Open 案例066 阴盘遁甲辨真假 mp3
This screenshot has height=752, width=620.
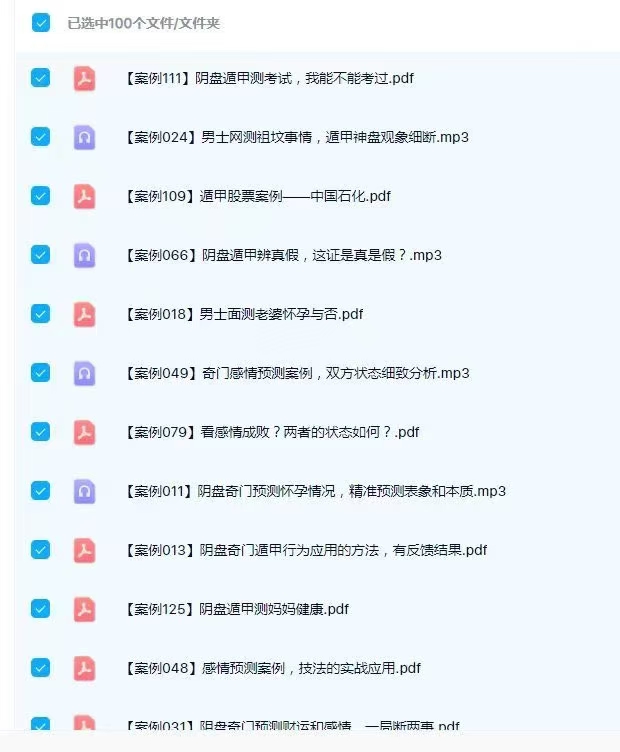[x=283, y=255]
